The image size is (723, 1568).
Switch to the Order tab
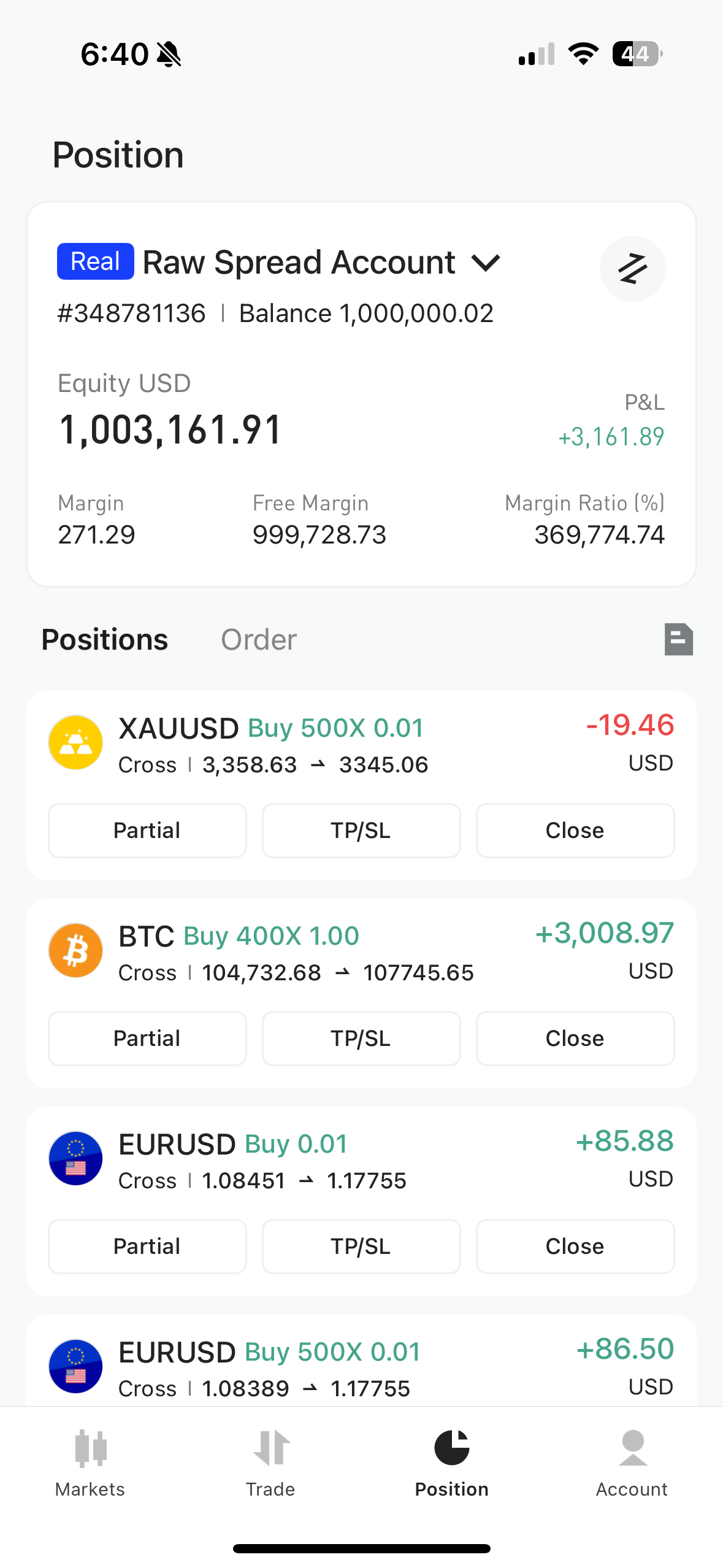tap(259, 640)
